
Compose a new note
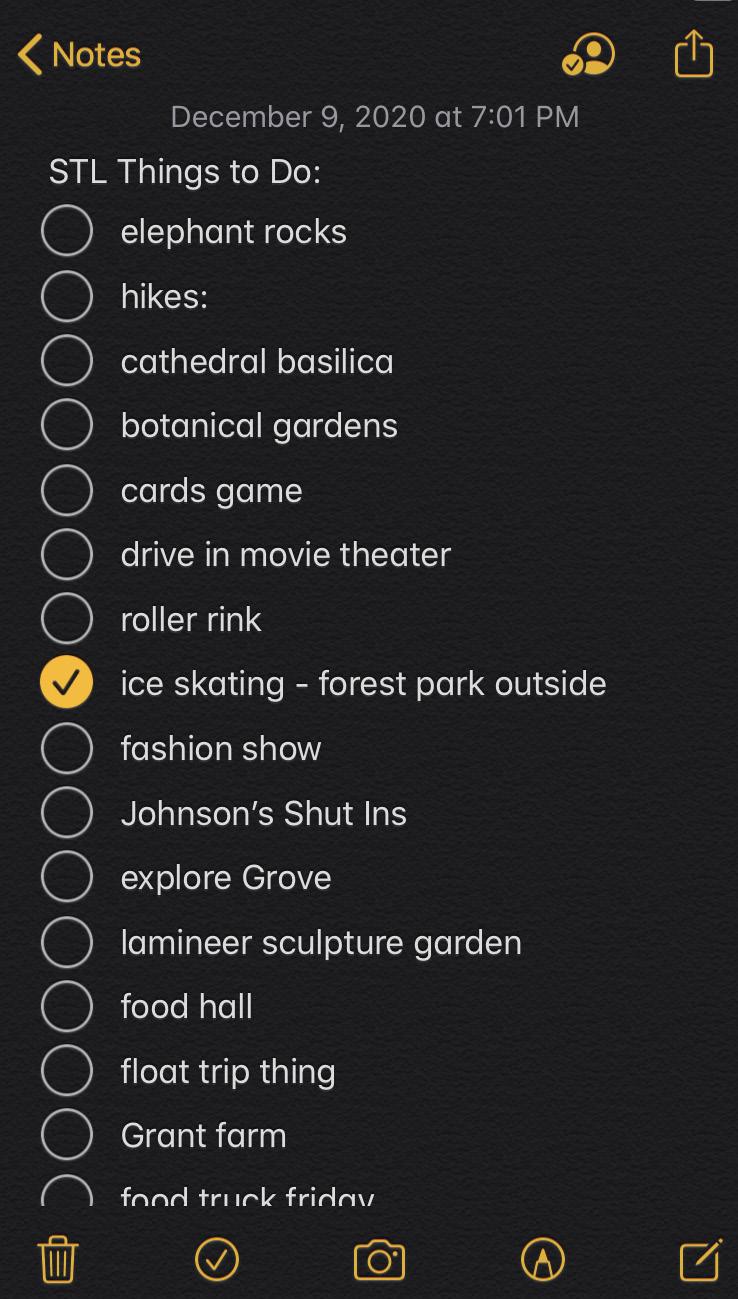(x=700, y=1259)
